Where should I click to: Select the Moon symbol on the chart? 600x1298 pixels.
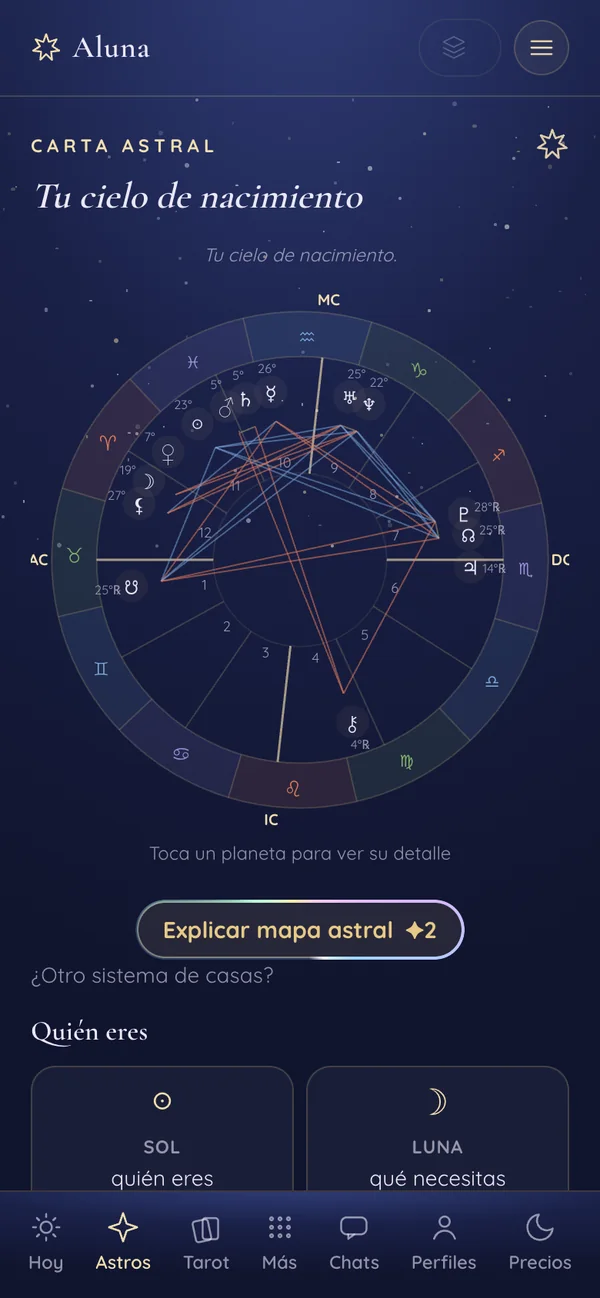click(x=148, y=482)
